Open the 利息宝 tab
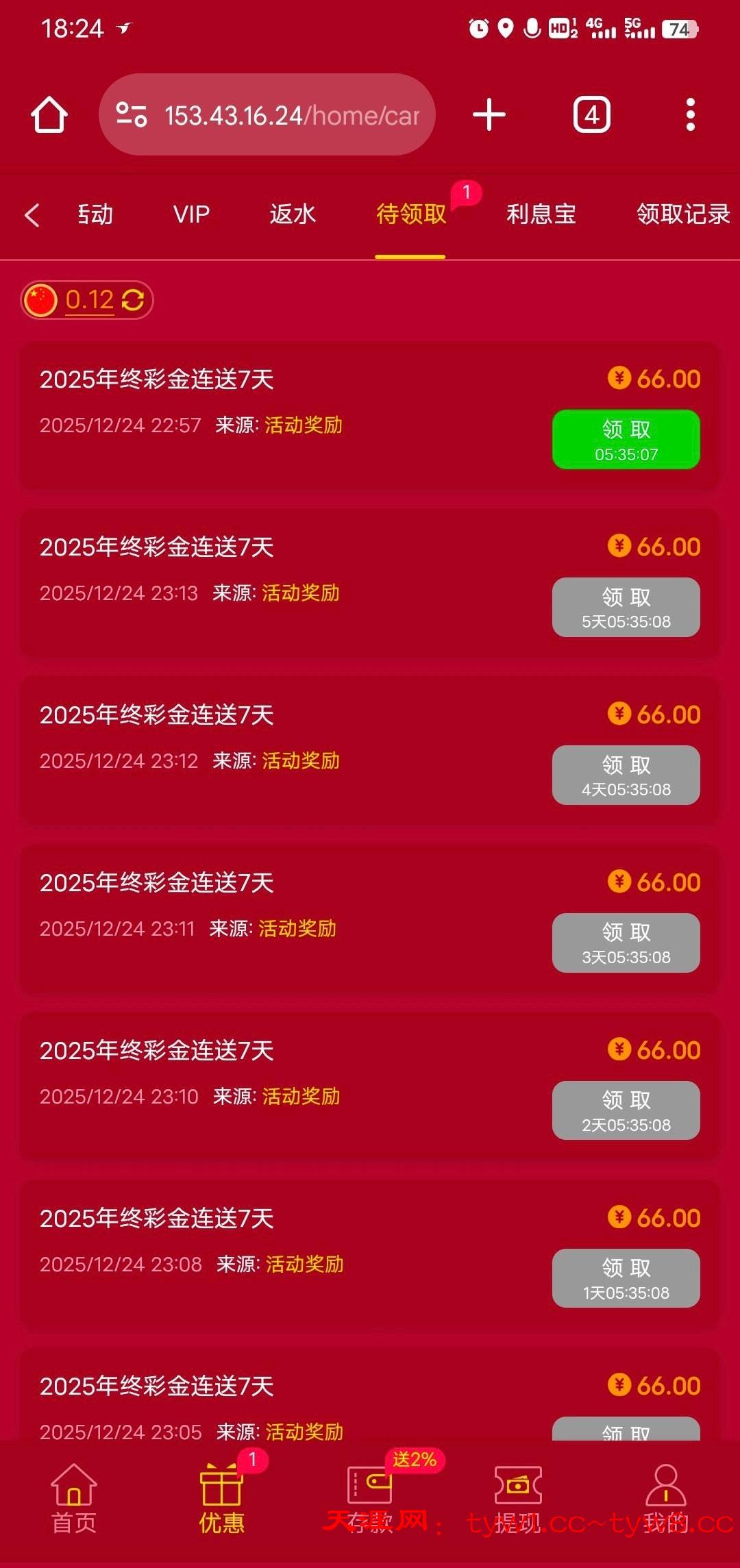This screenshot has width=740, height=1568. tap(541, 214)
